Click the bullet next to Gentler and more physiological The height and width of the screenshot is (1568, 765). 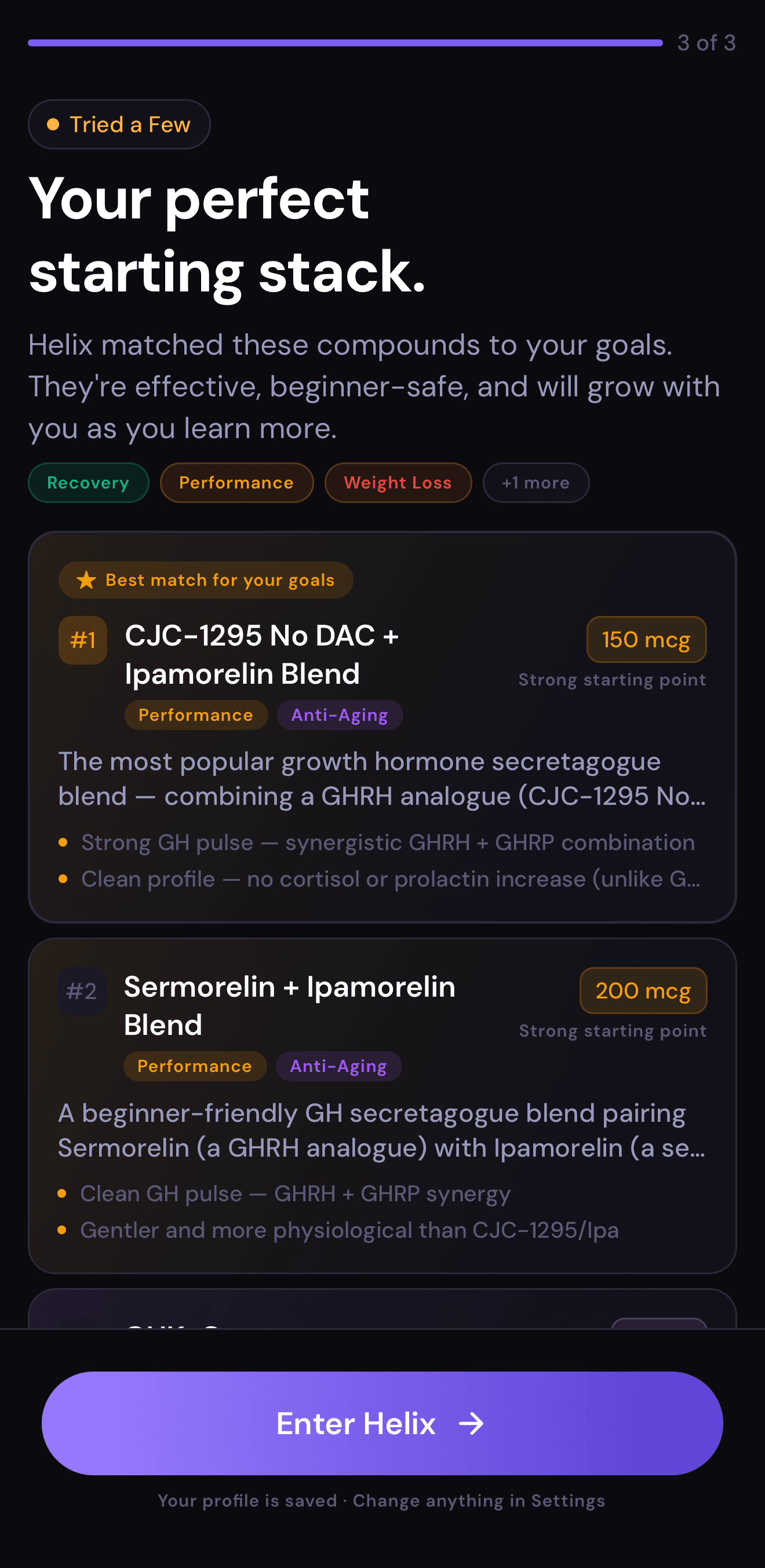click(63, 1230)
